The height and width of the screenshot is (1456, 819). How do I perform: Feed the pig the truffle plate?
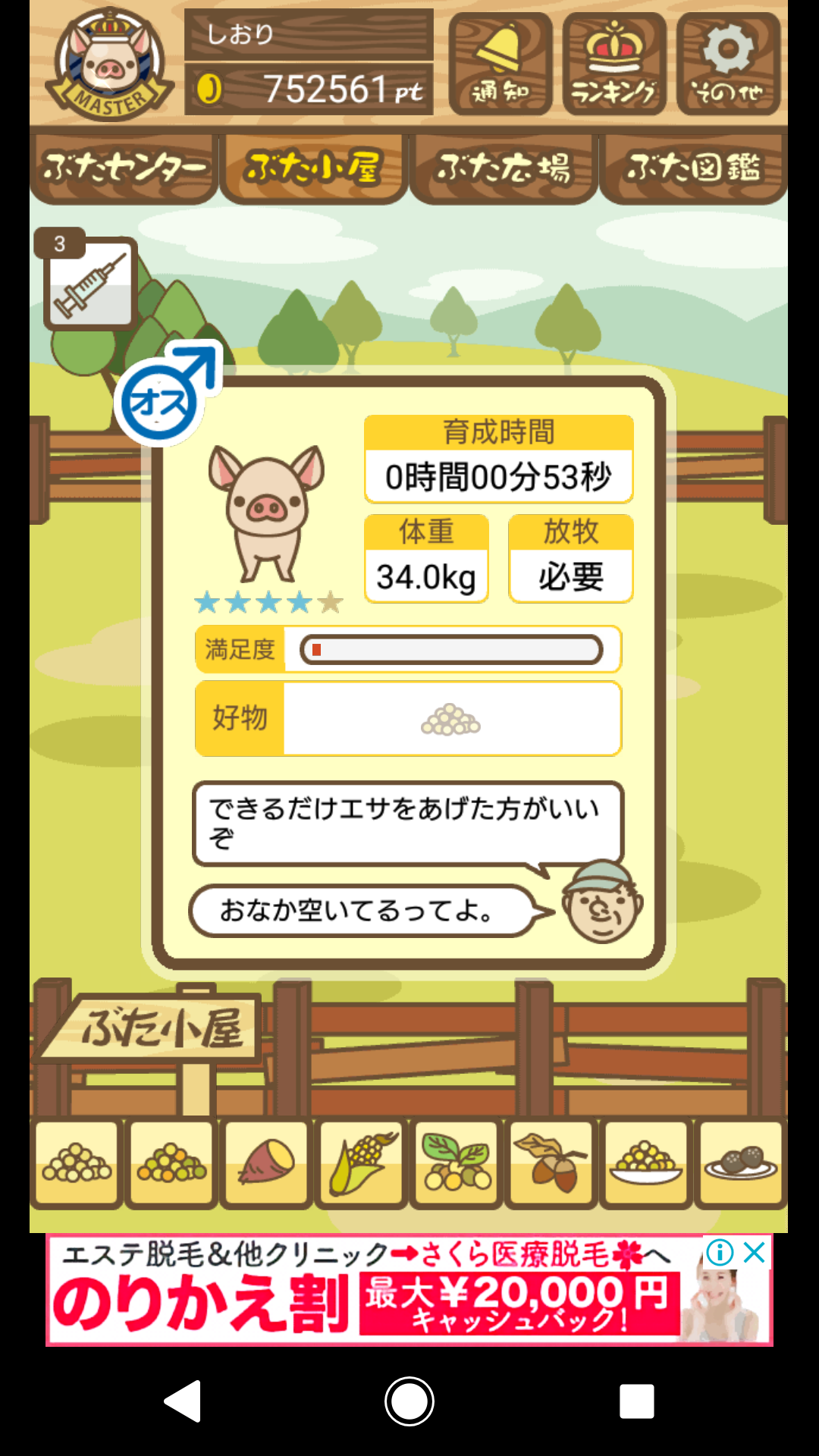point(741,1163)
